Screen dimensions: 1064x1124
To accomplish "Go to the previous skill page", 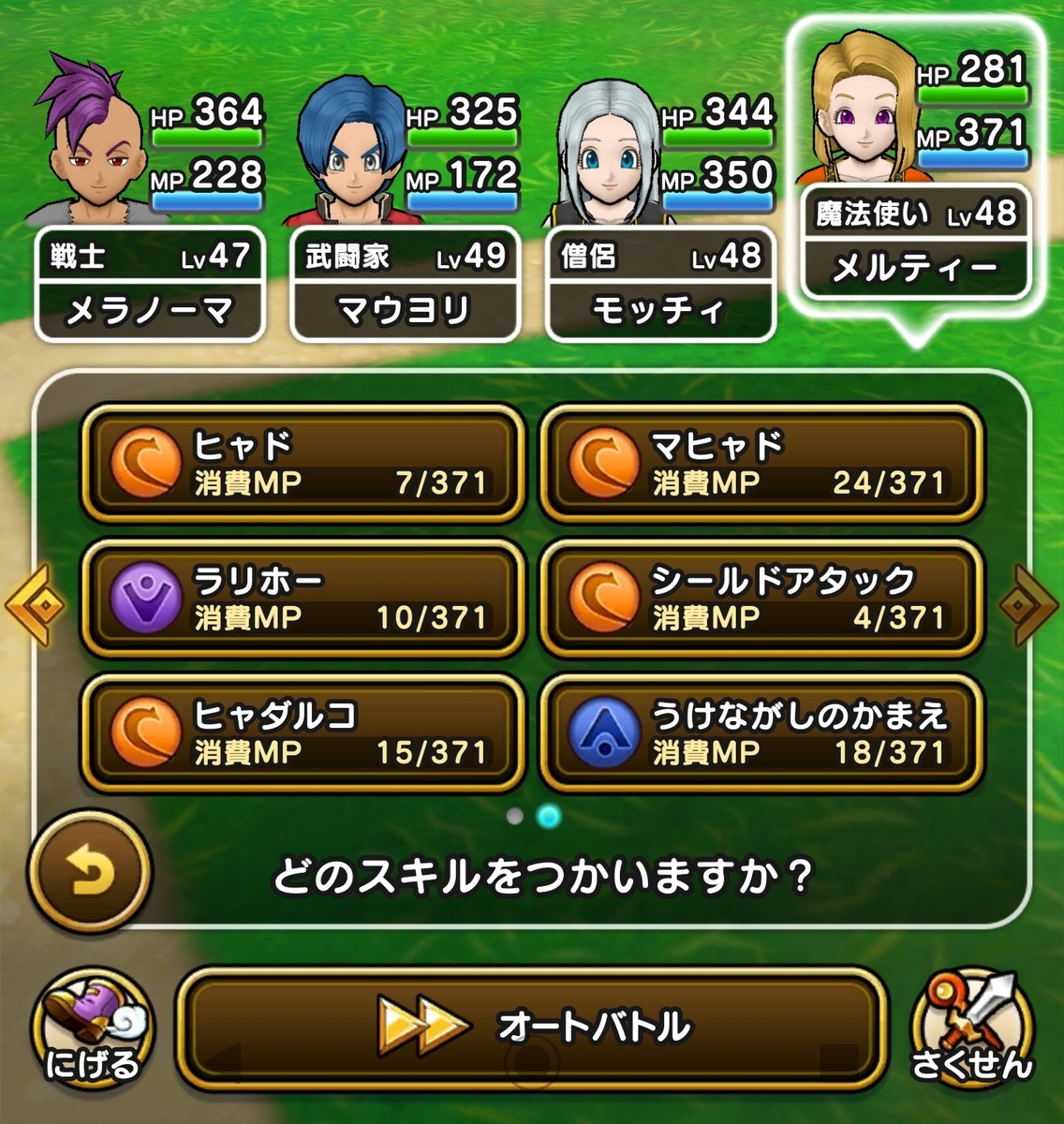I will [x=36, y=604].
